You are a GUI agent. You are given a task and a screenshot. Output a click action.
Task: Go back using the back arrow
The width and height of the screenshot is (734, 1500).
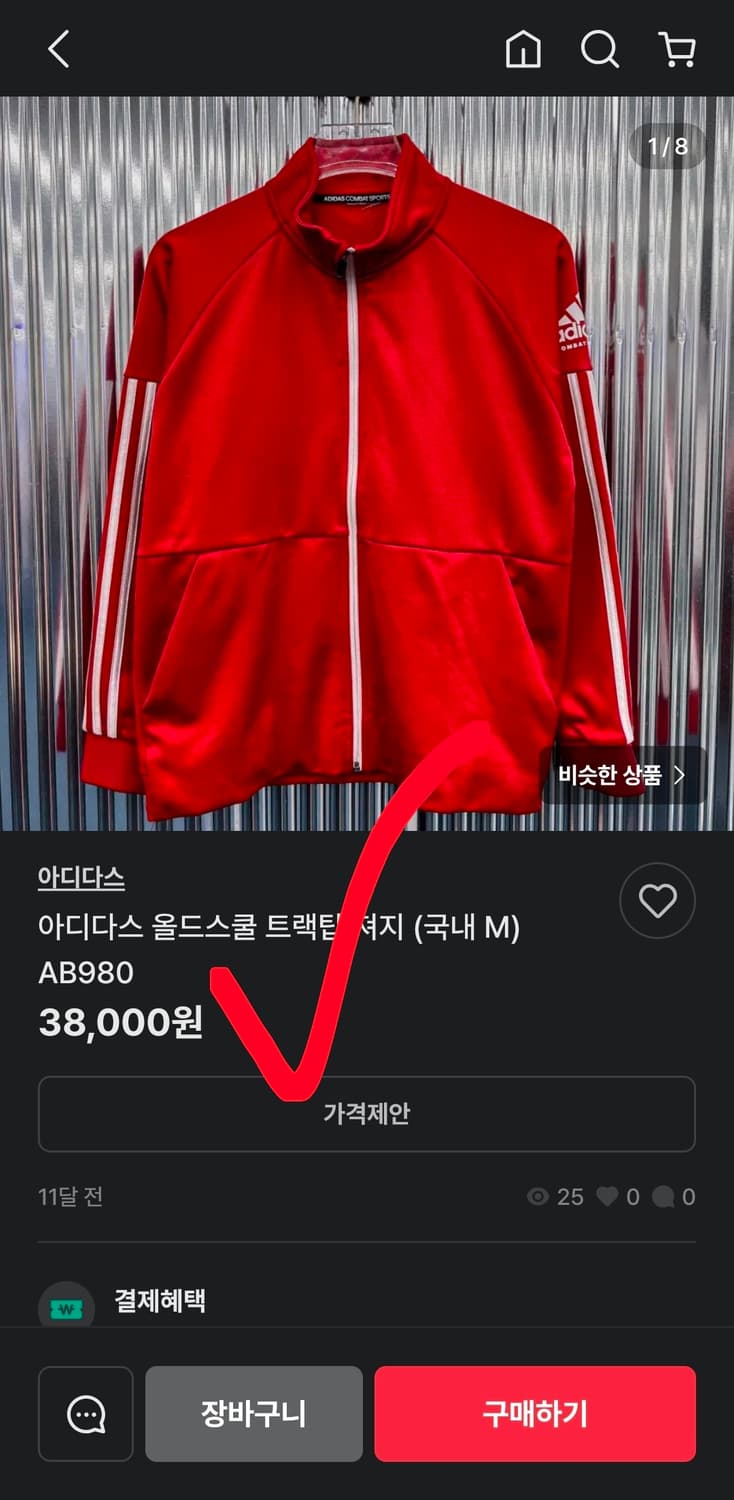[x=58, y=48]
